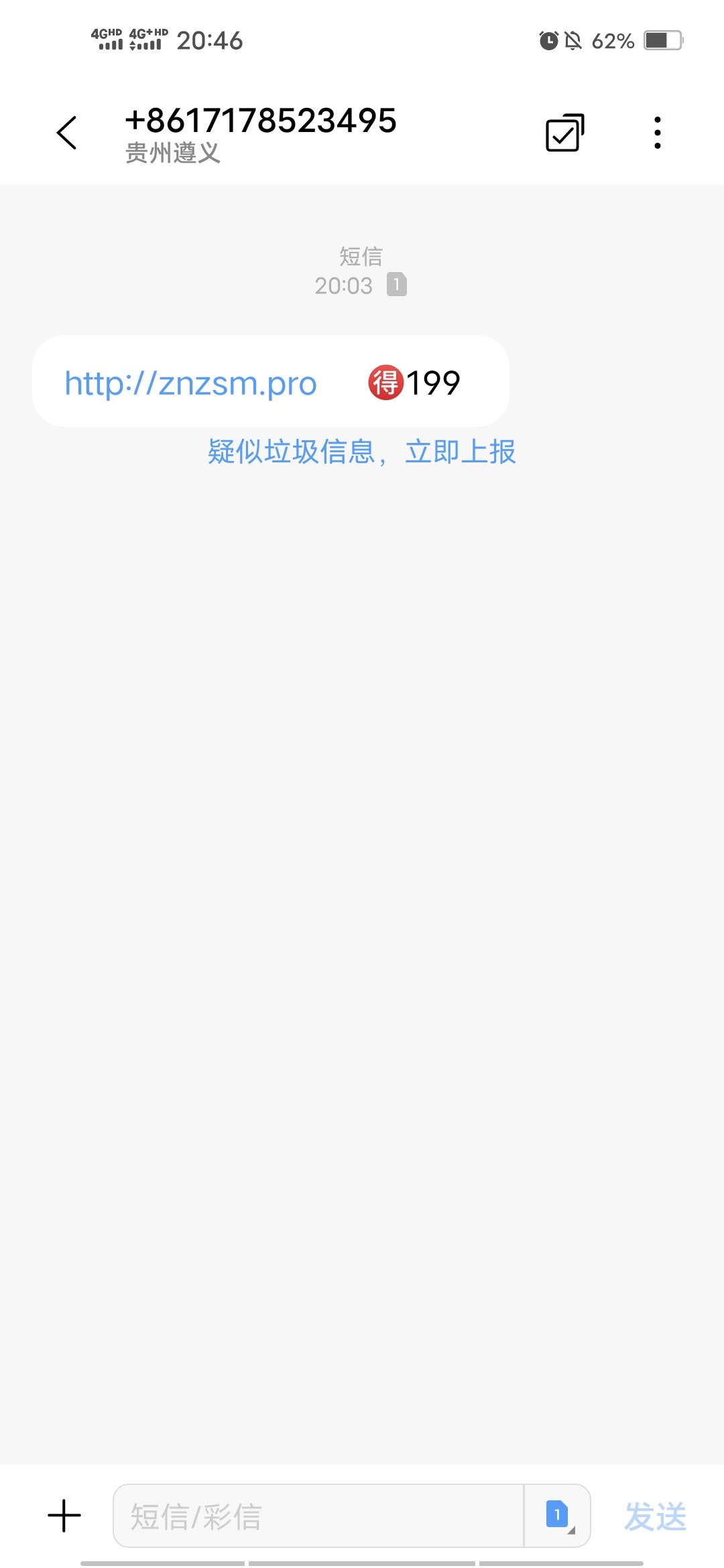This screenshot has width=724, height=1568.
Task: Open the plus attachment menu
Action: pyautogui.click(x=64, y=1516)
